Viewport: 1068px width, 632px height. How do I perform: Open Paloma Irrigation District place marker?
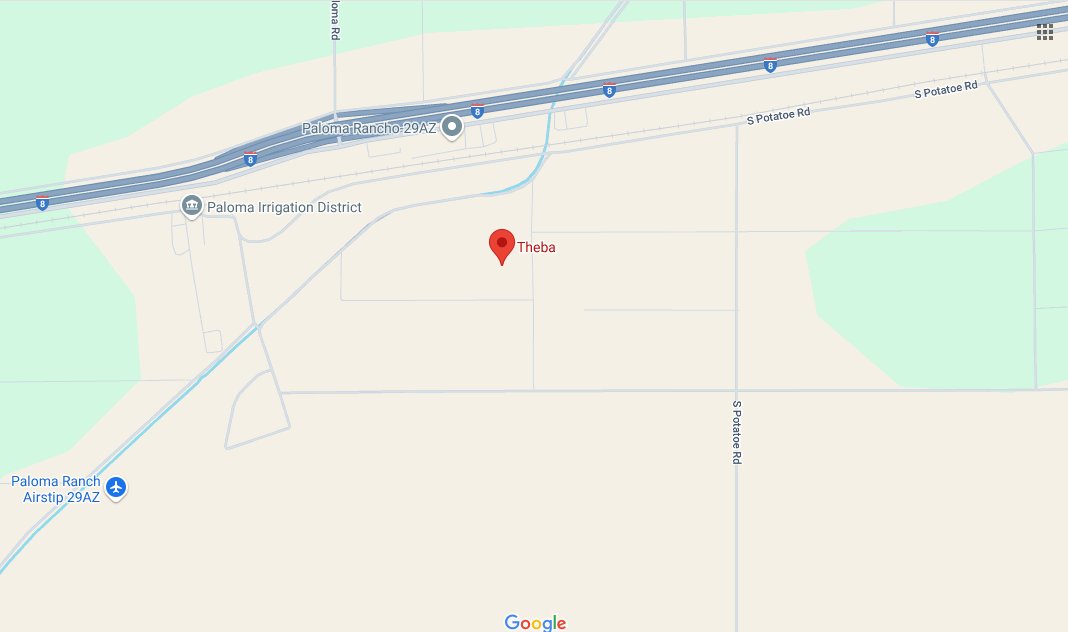coord(191,206)
